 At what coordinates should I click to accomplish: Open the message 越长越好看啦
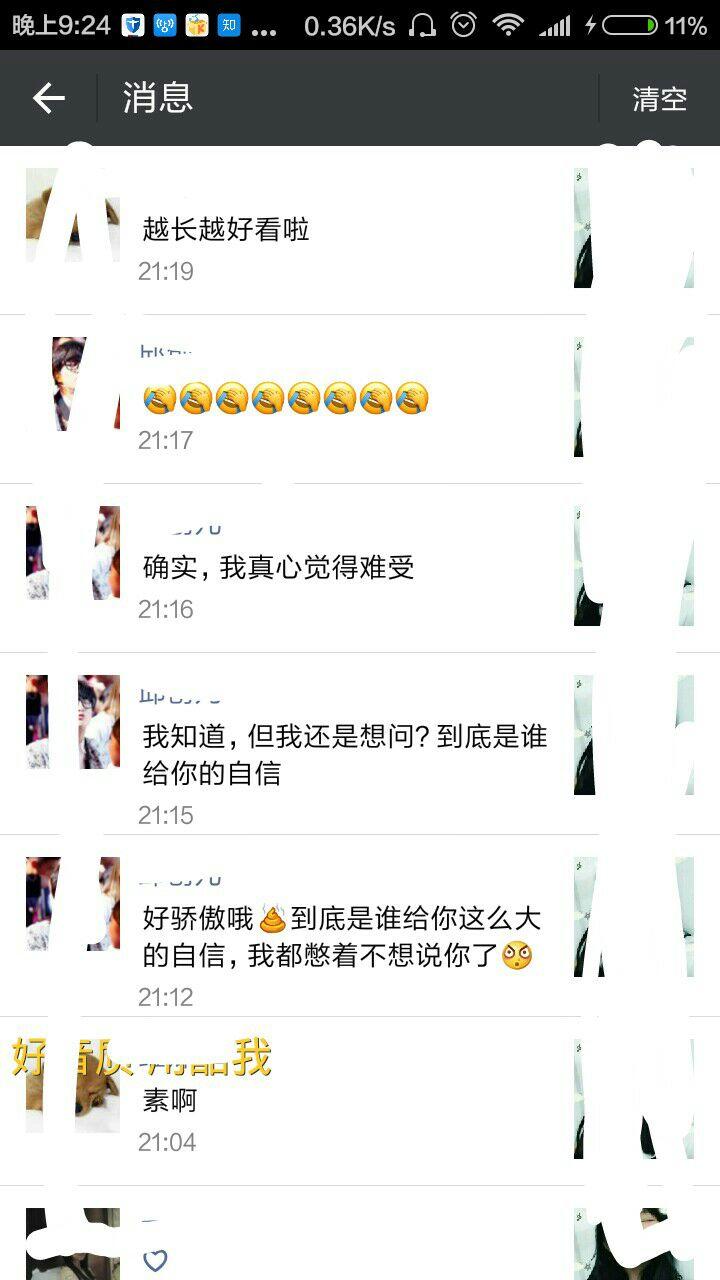coord(226,231)
